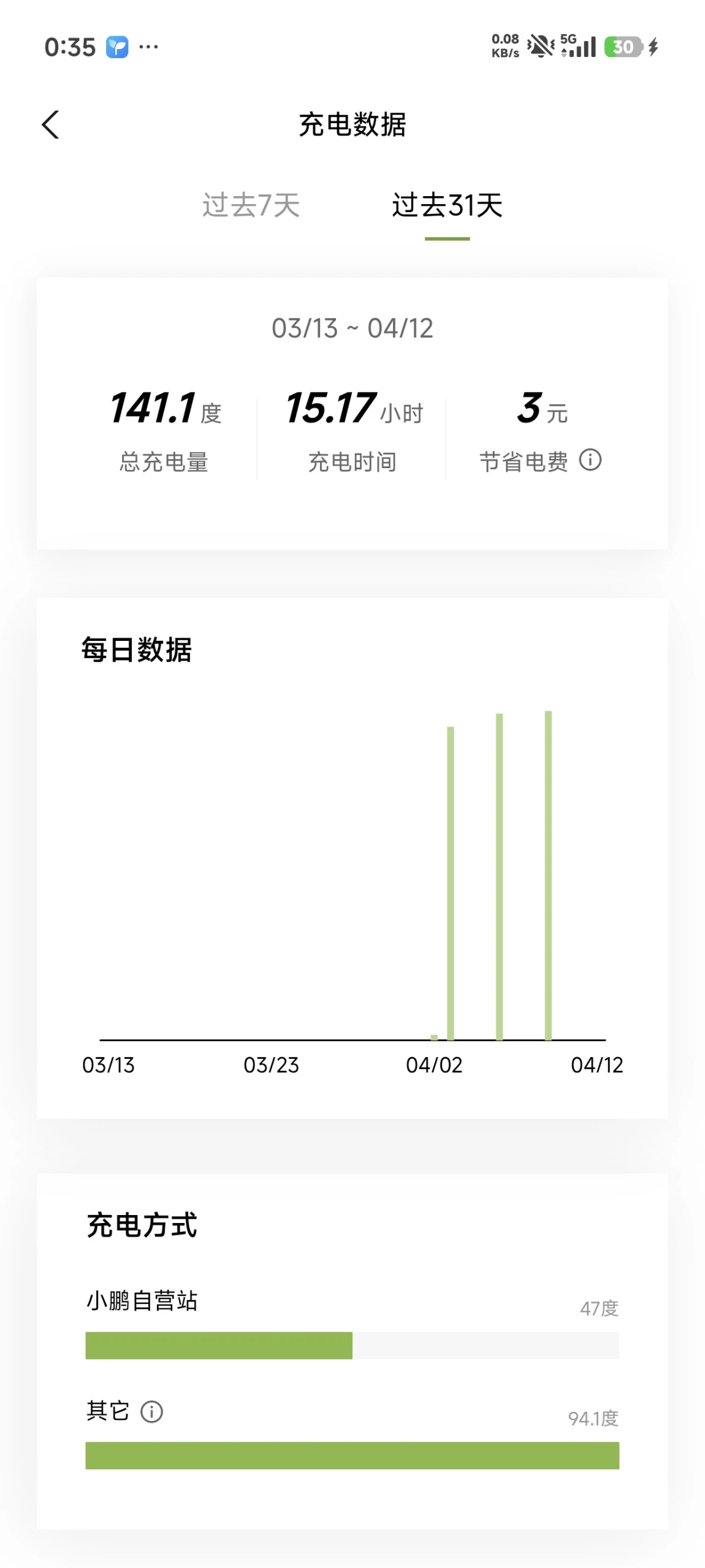Open the info icon beside 节省电费

tap(590, 460)
